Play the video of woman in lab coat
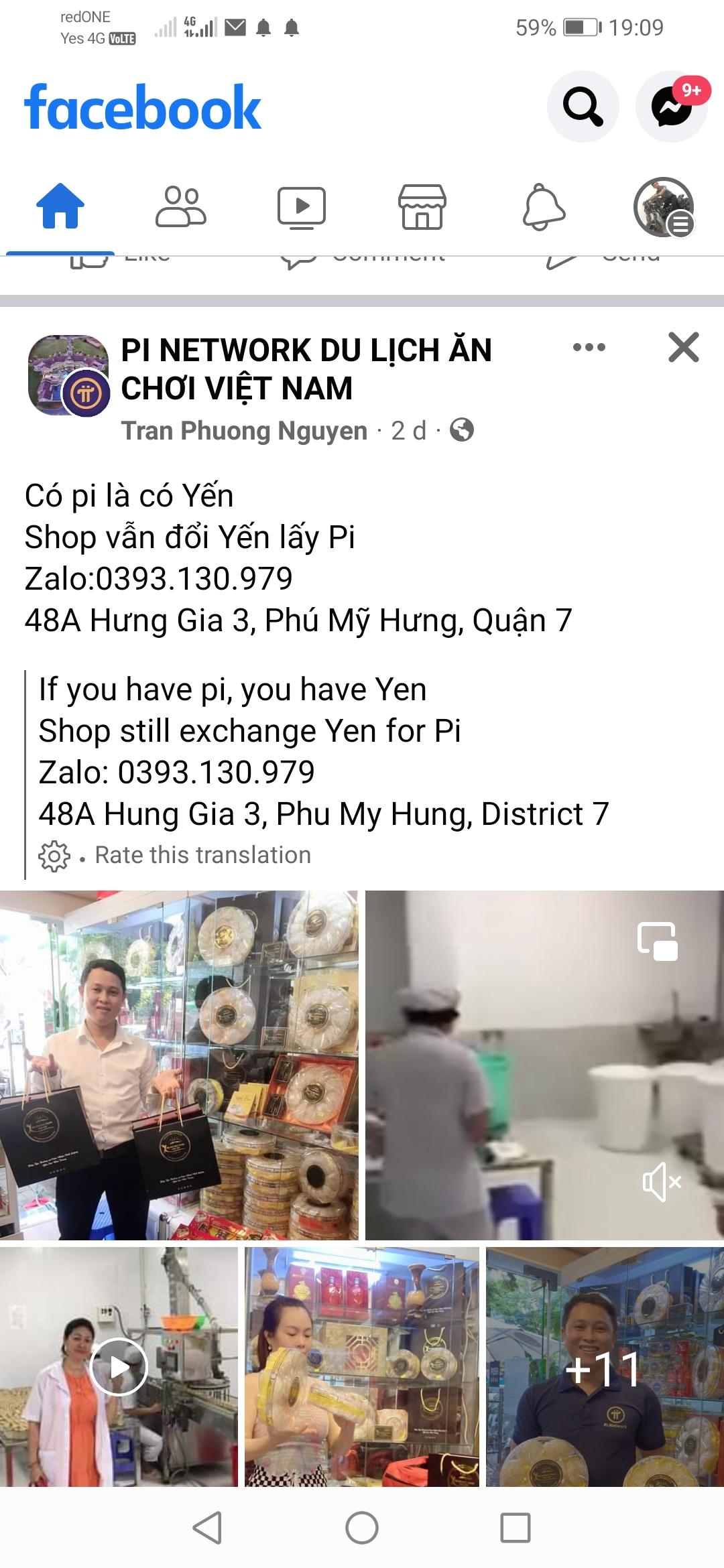 (119, 1368)
